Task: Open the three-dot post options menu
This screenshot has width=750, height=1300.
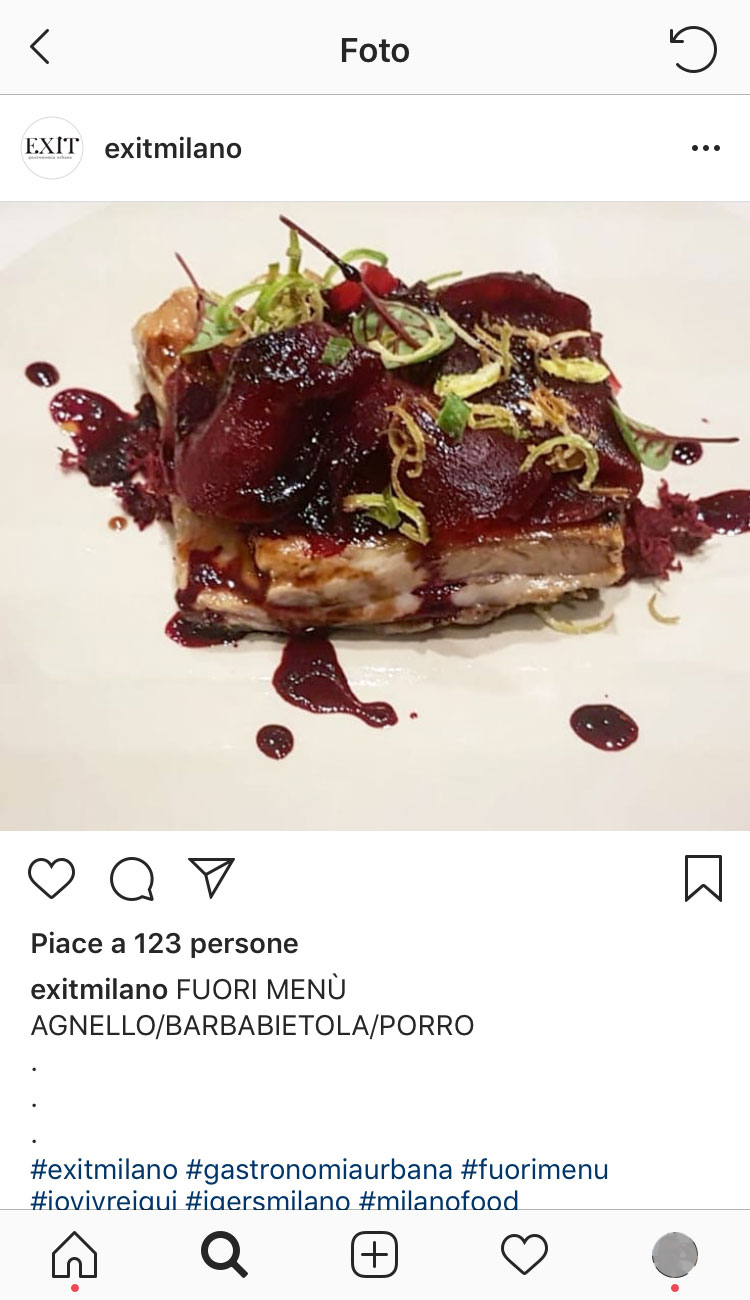Action: (x=705, y=149)
